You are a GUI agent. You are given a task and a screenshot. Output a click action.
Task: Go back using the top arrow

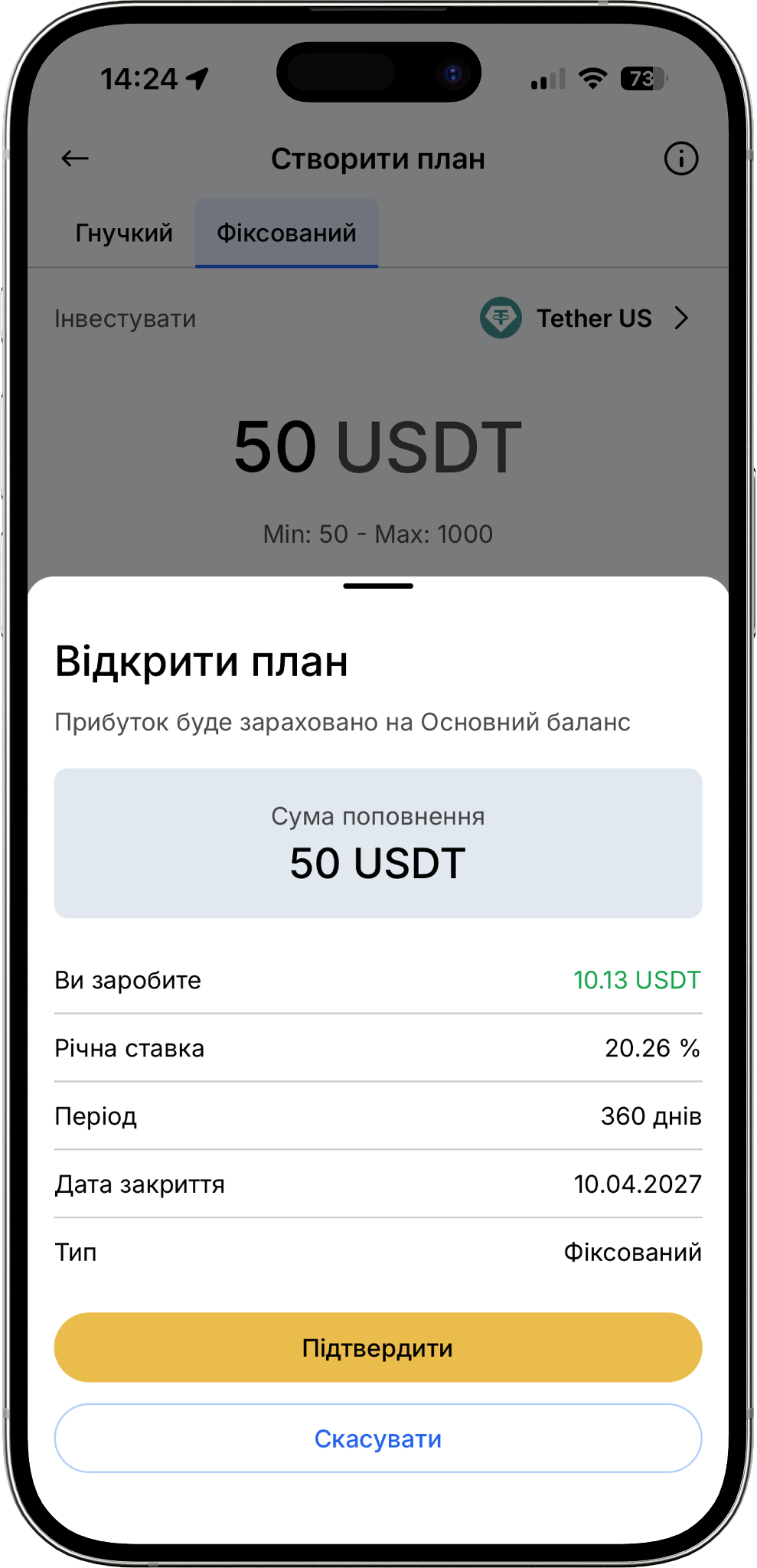(x=75, y=158)
